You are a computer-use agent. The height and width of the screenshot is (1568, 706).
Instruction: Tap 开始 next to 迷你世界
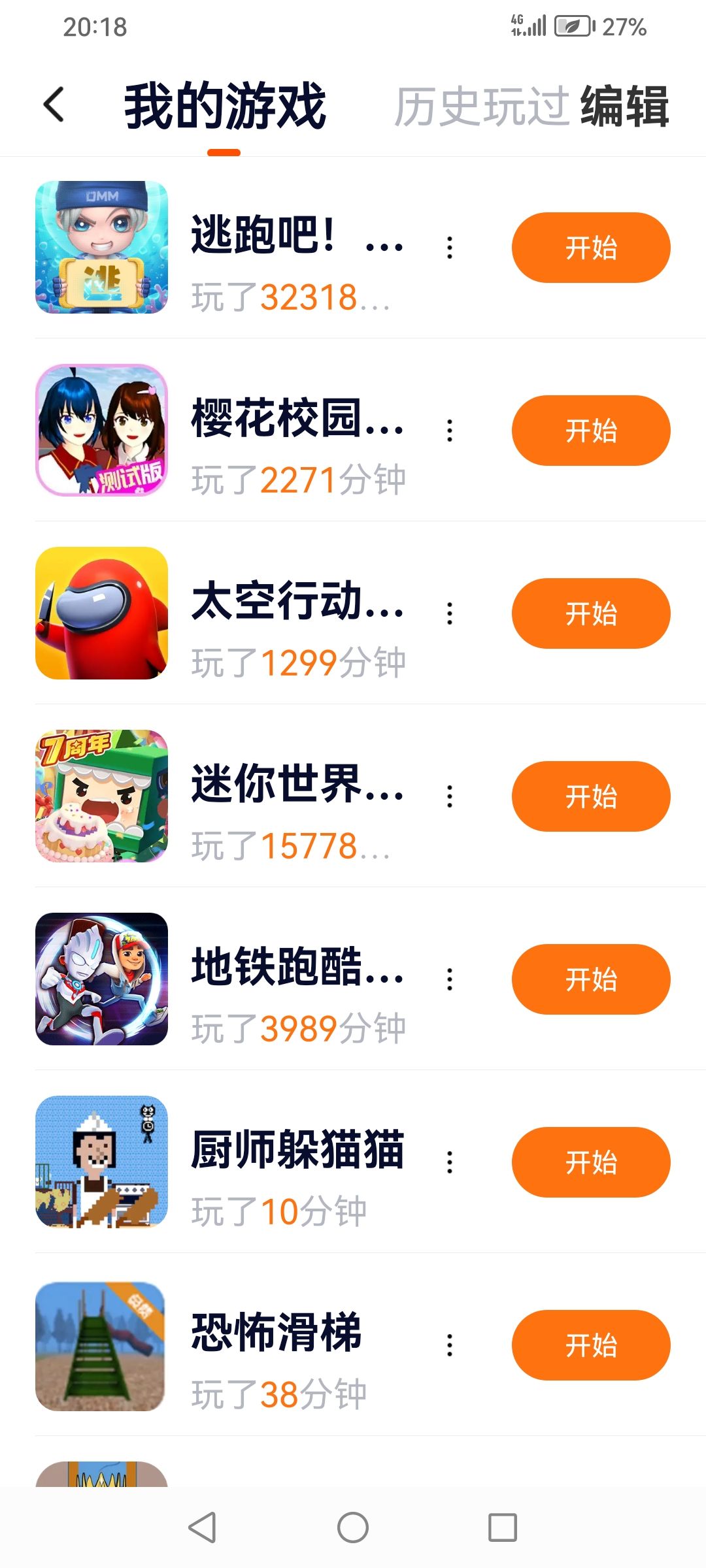click(x=590, y=796)
